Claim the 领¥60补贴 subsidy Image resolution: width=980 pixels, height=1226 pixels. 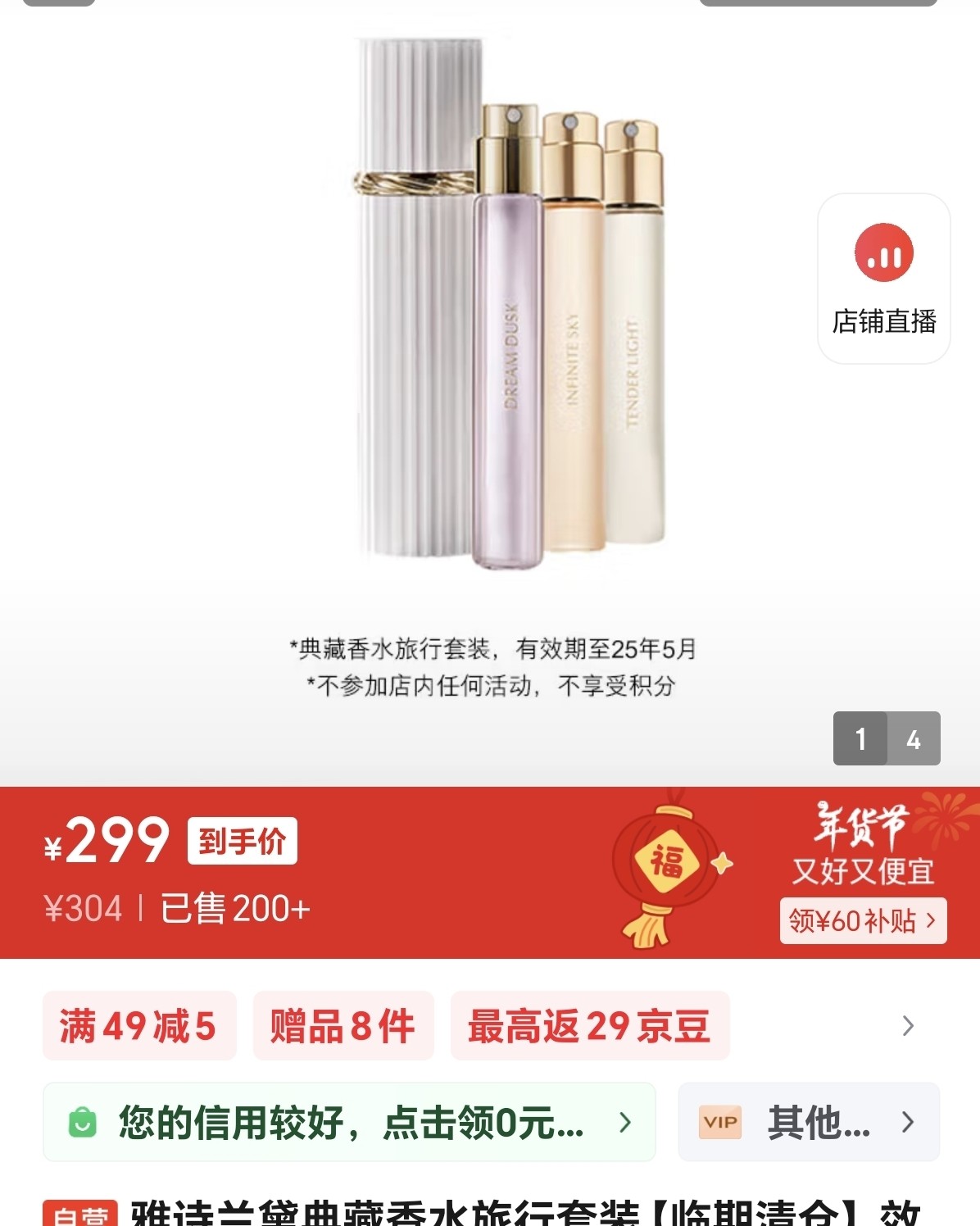click(x=863, y=922)
